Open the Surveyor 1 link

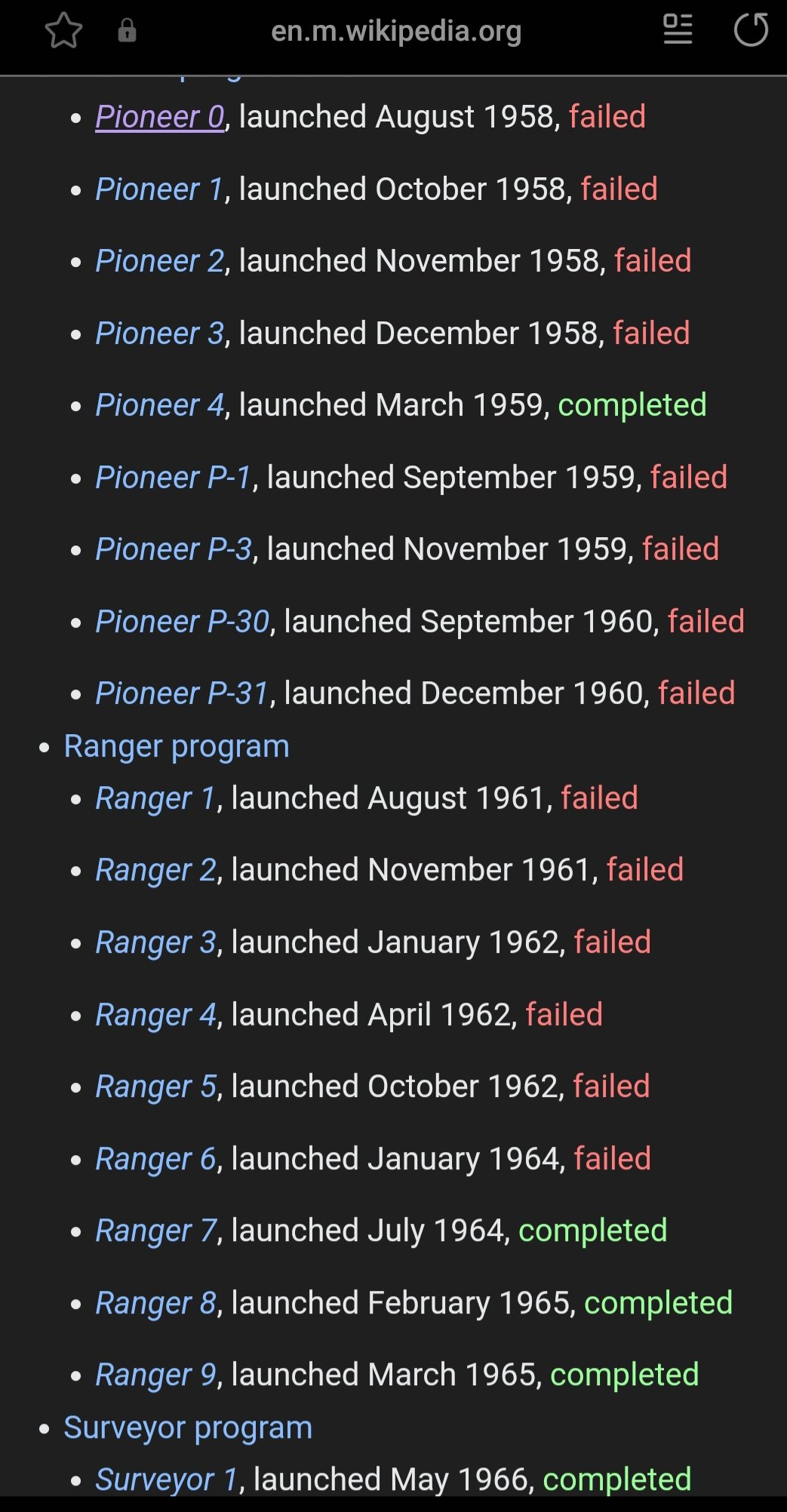coord(168,1480)
